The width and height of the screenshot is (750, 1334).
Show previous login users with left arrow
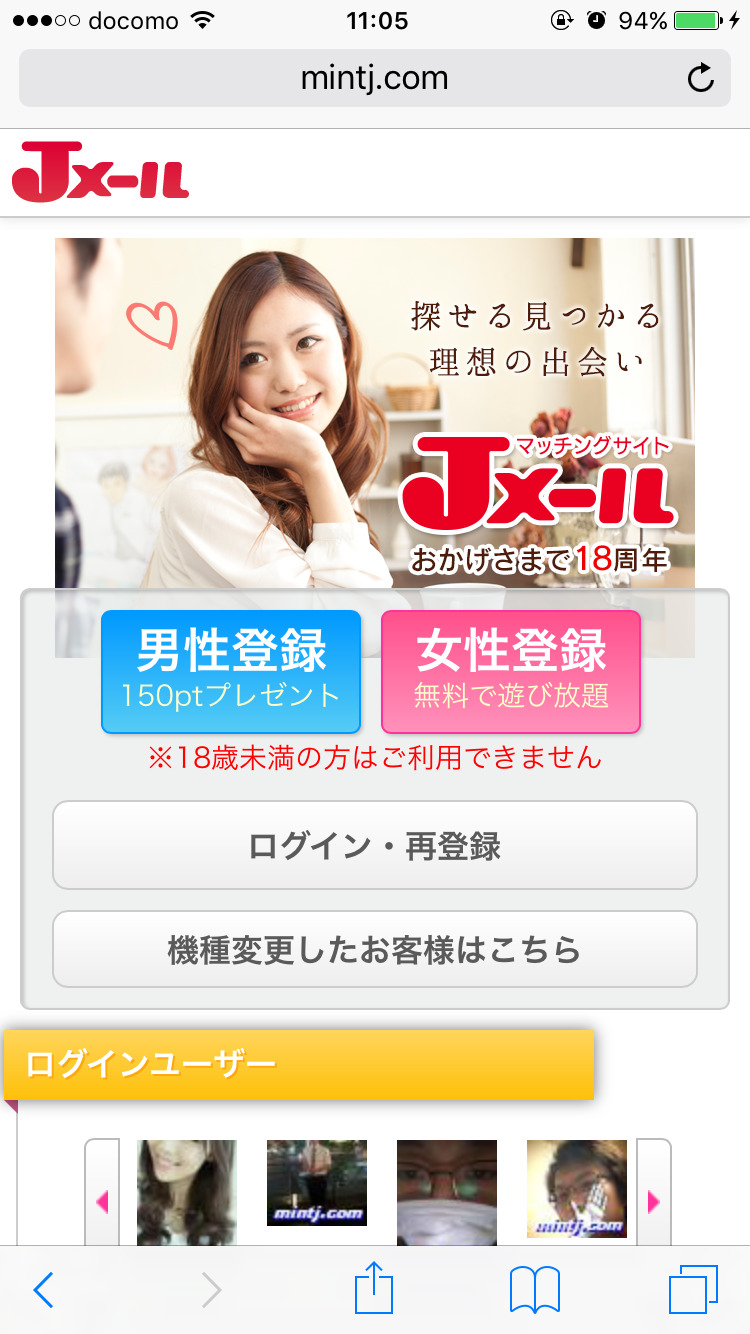(x=101, y=1200)
